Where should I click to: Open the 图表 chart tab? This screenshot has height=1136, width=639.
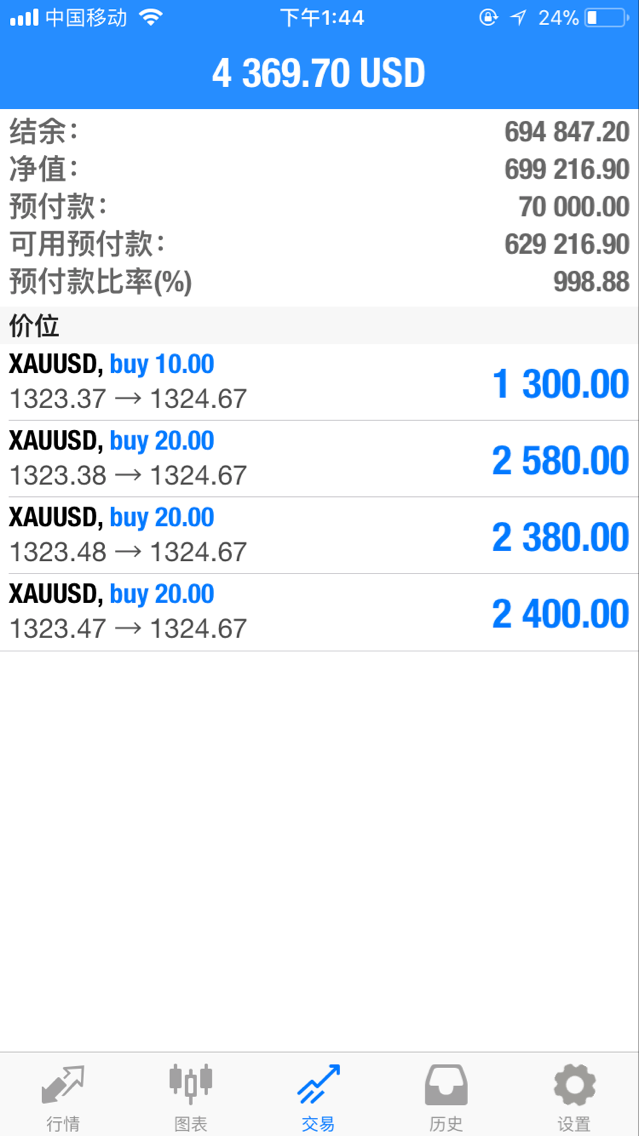coord(191,1095)
